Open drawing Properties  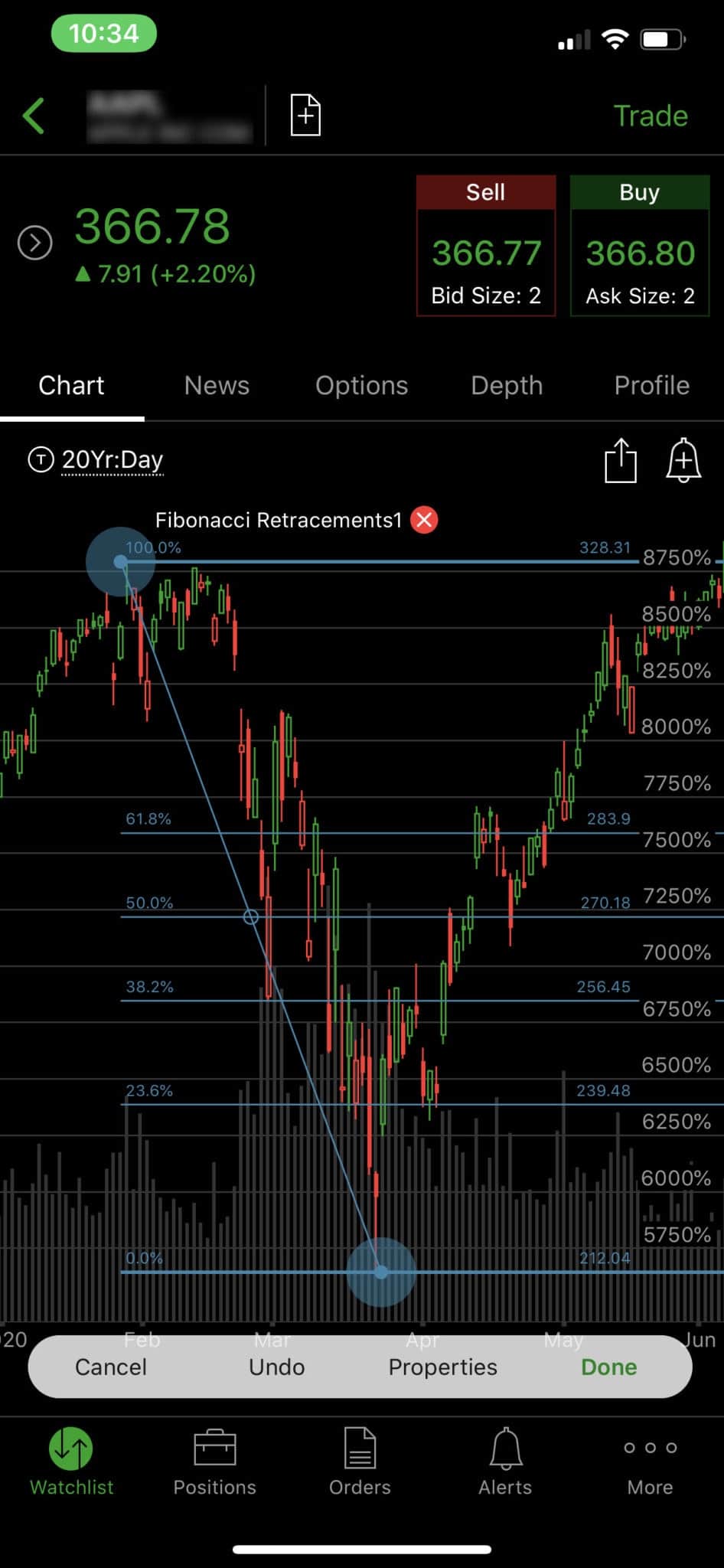[x=442, y=1367]
